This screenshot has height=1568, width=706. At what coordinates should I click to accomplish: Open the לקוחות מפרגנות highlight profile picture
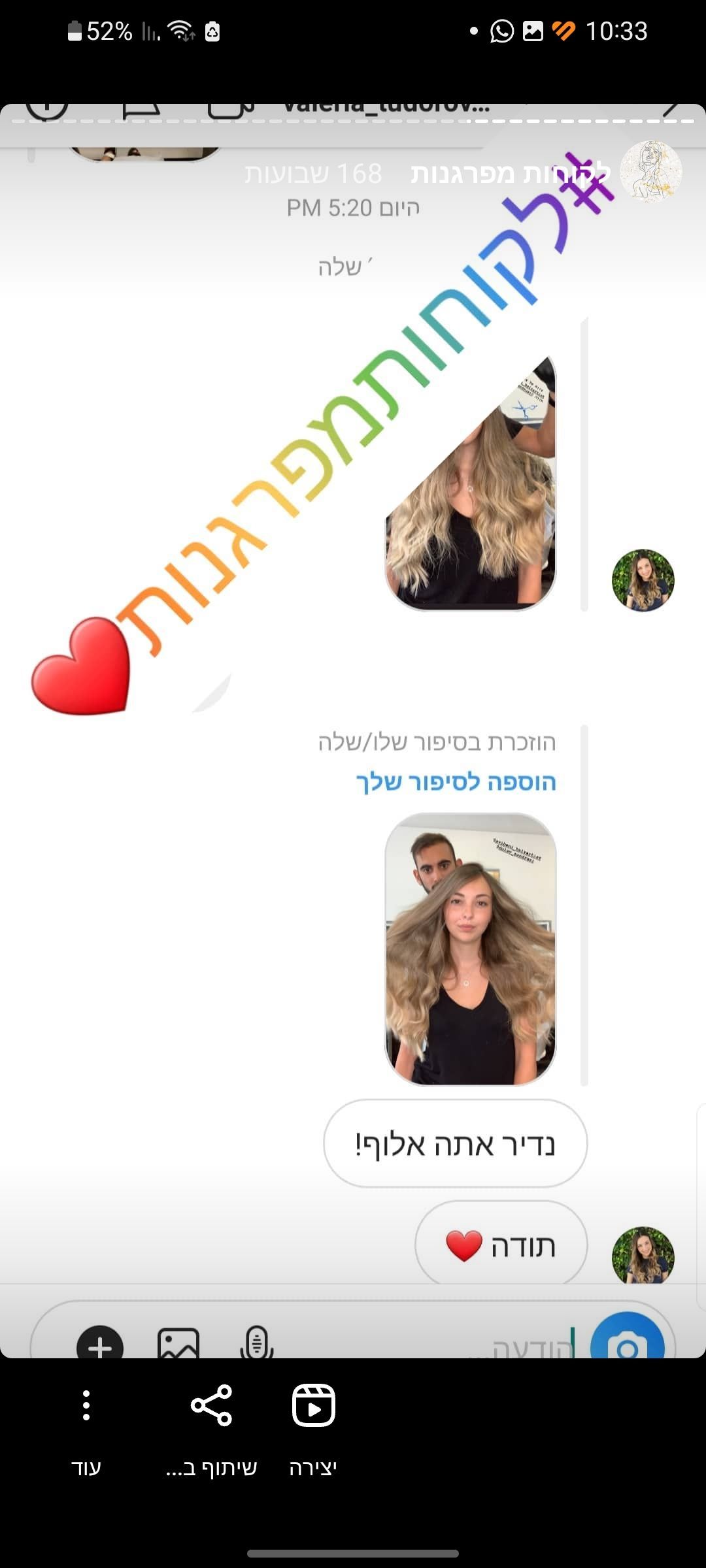click(x=650, y=172)
